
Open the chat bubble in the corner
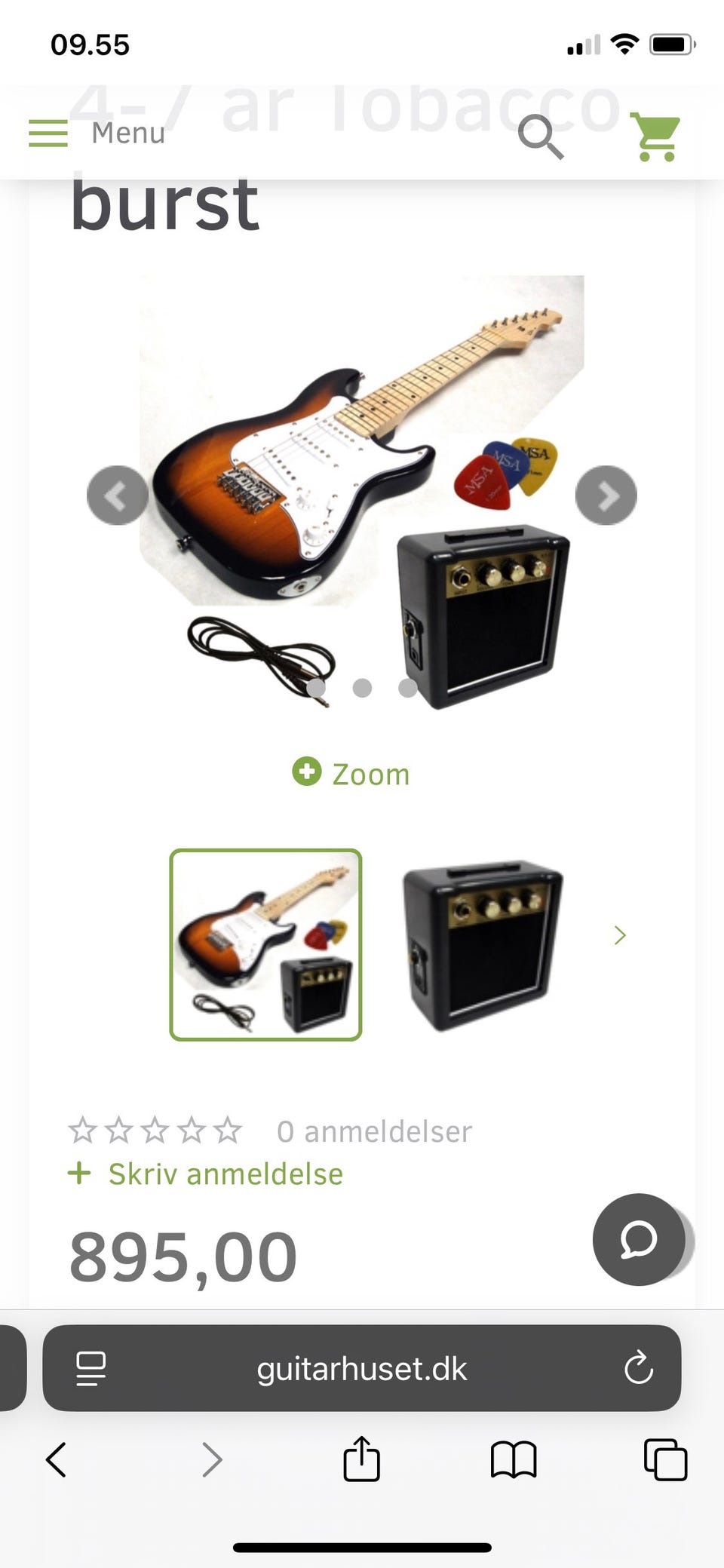pos(638,1240)
